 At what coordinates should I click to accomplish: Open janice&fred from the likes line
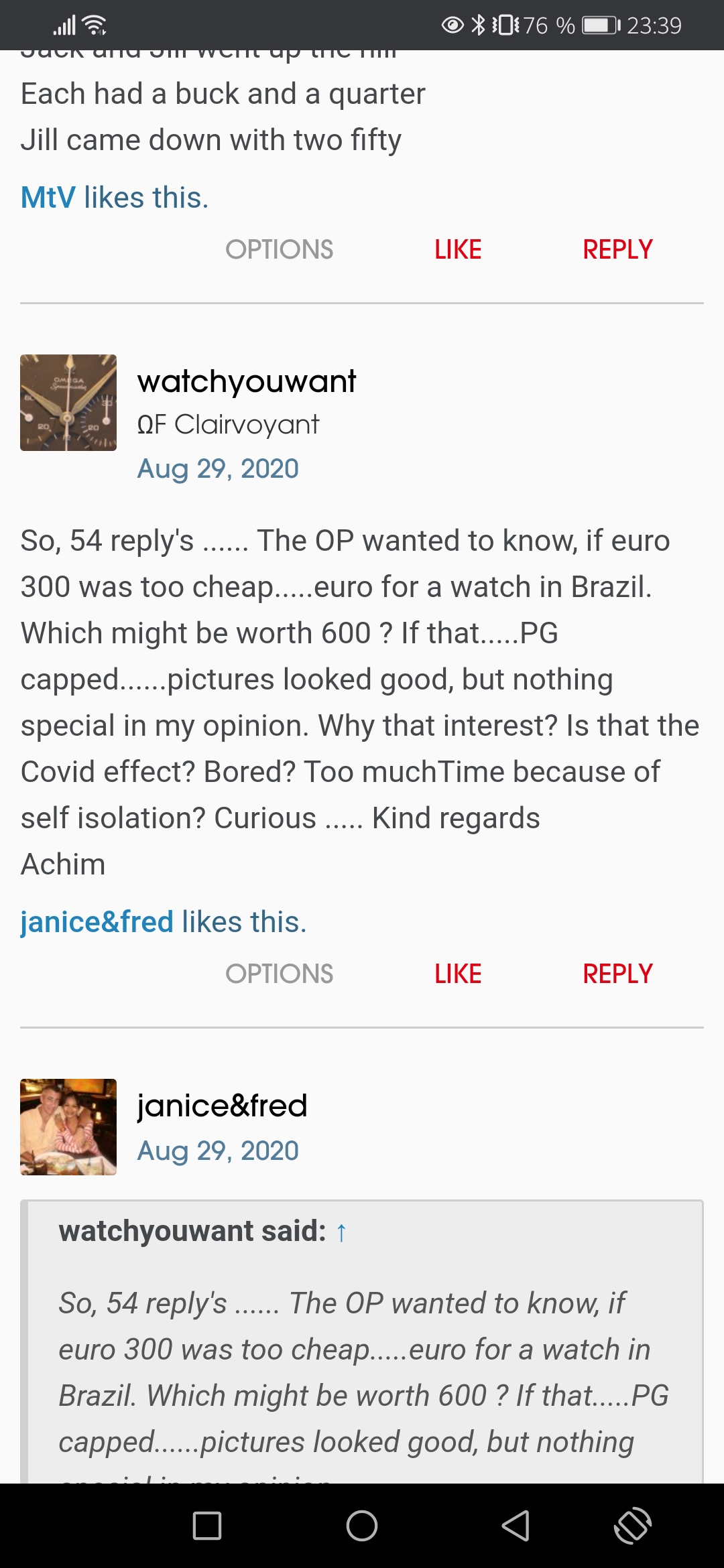point(97,922)
